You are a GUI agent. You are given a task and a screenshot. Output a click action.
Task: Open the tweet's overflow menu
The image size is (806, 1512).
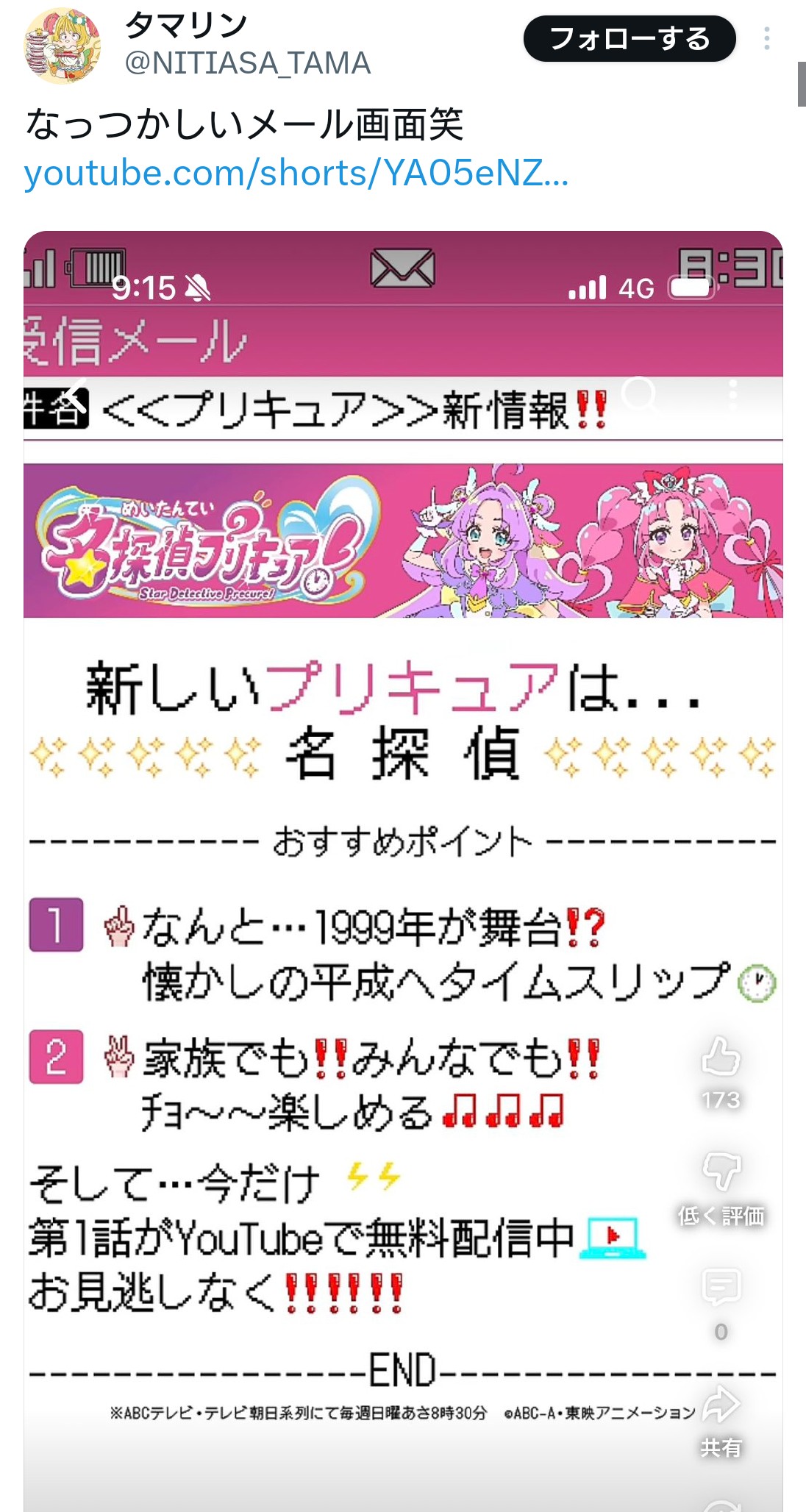[x=766, y=39]
